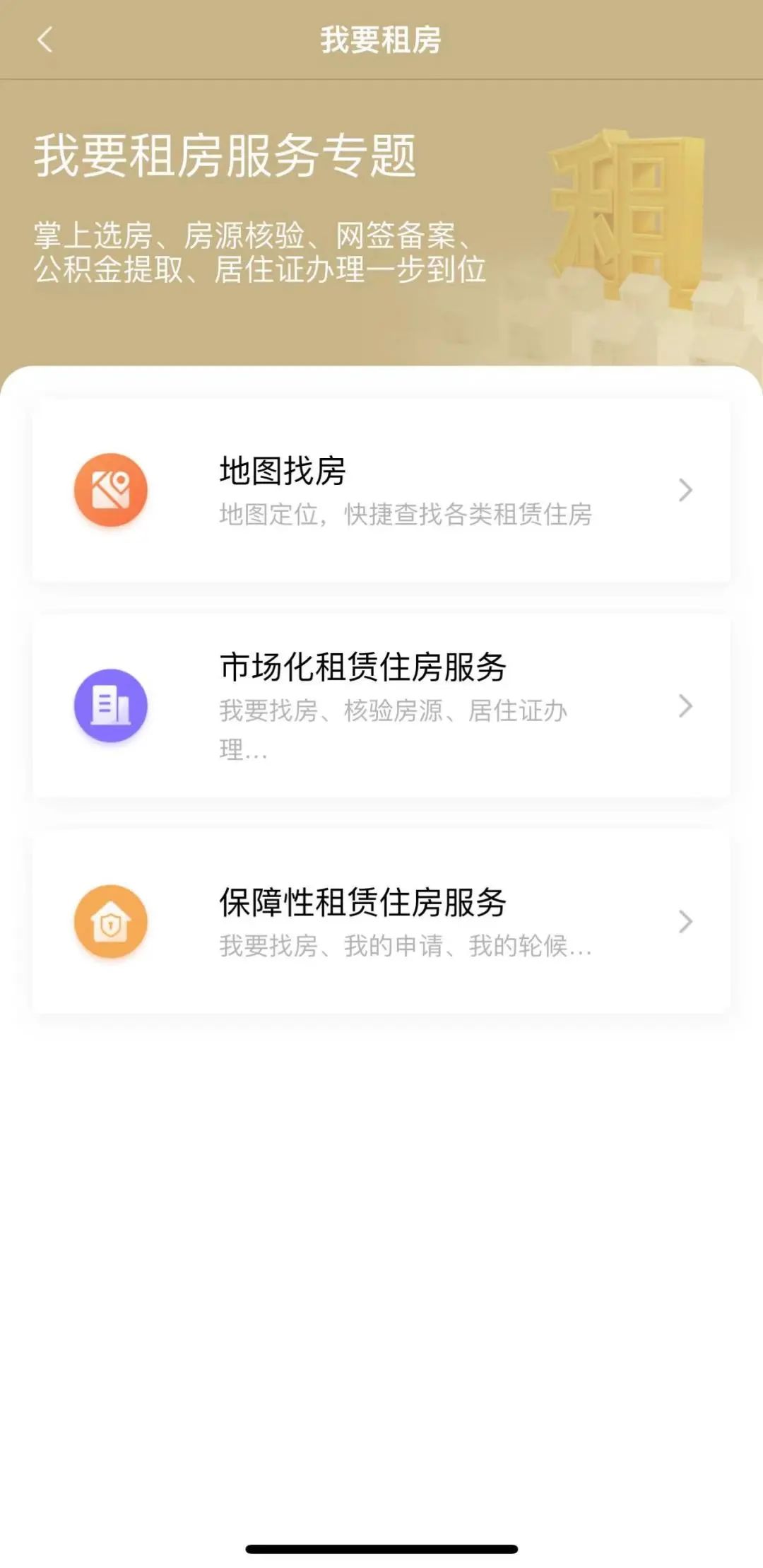Open 市场化租赁住房服务
The width and height of the screenshot is (763, 1568).
coord(381,706)
